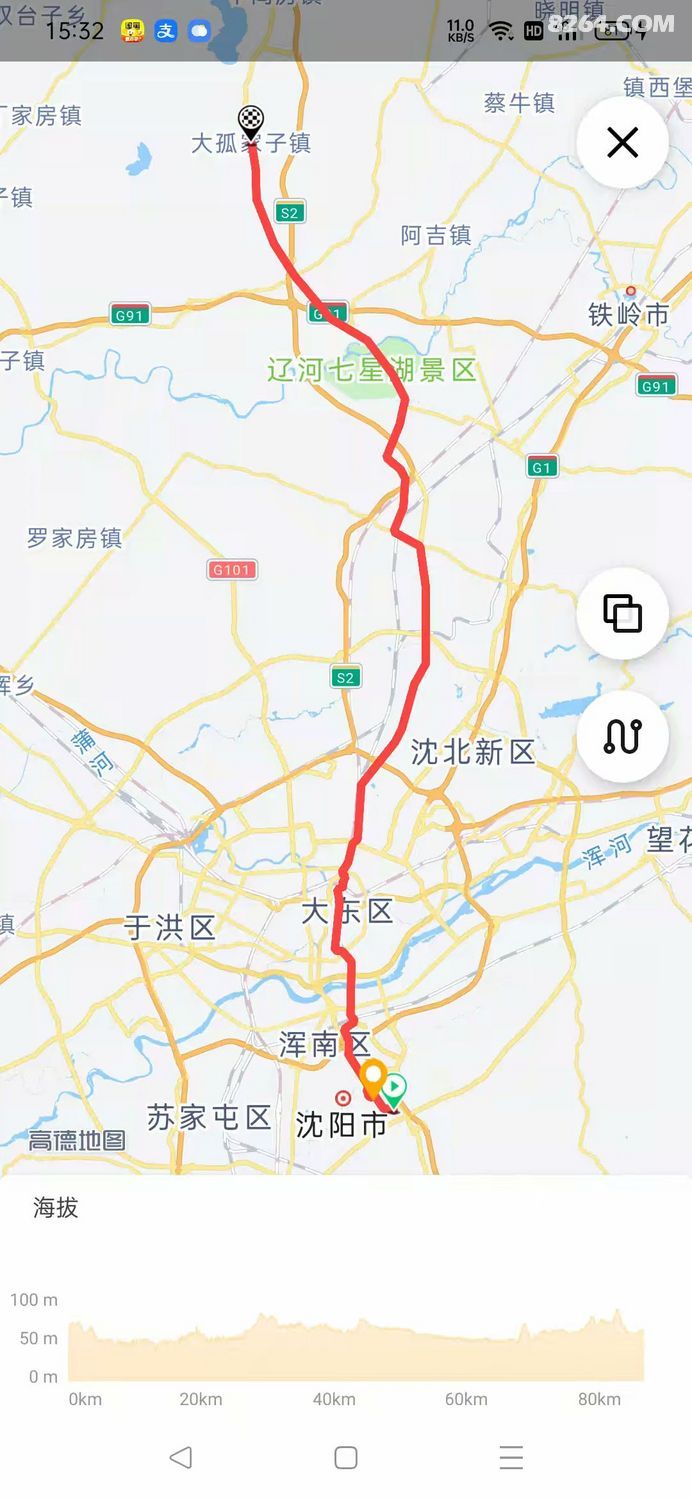Tap the map layers button
Viewport: 692px width, 1500px height.
[x=622, y=613]
